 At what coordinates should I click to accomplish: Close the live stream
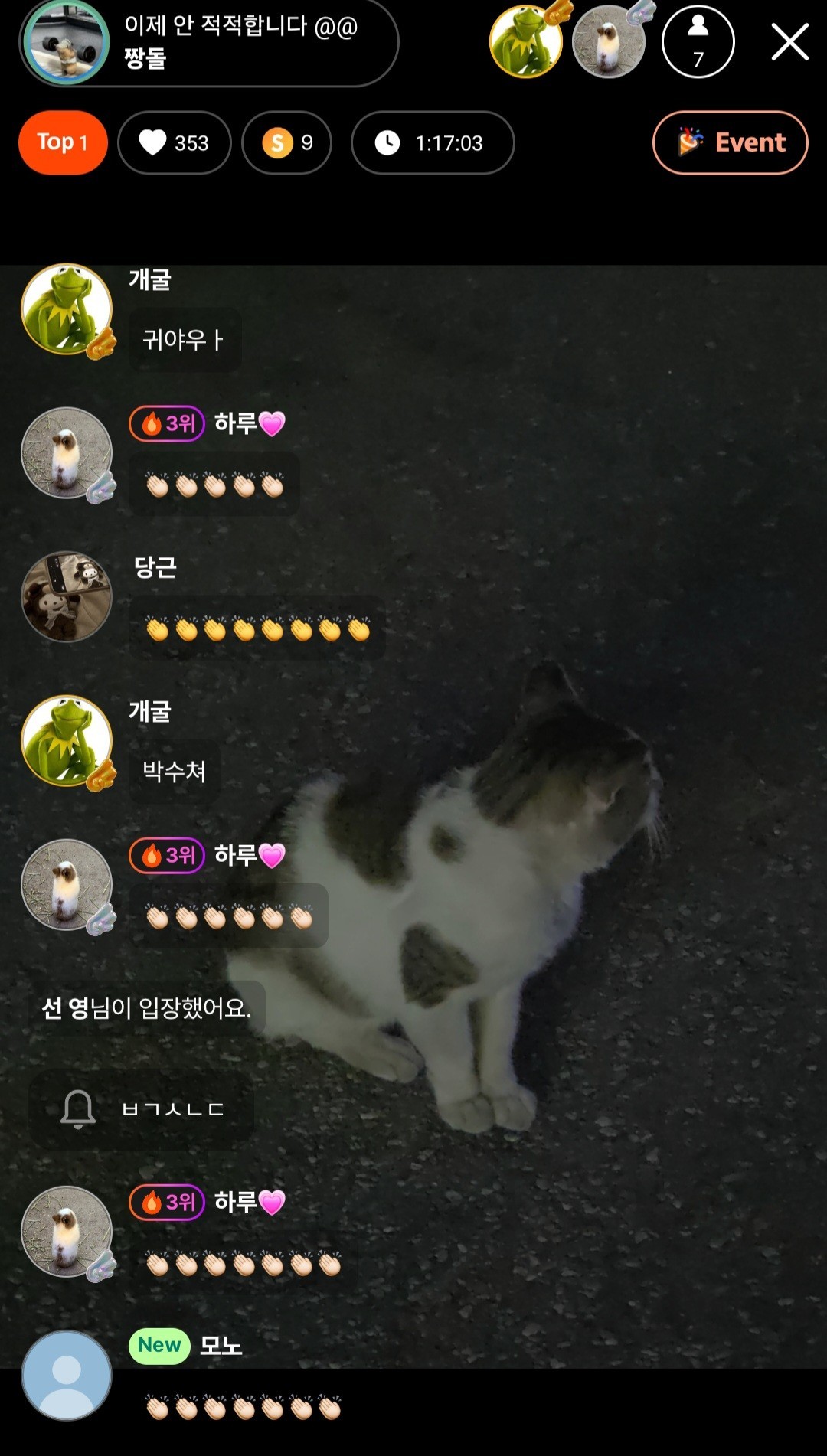[789, 42]
